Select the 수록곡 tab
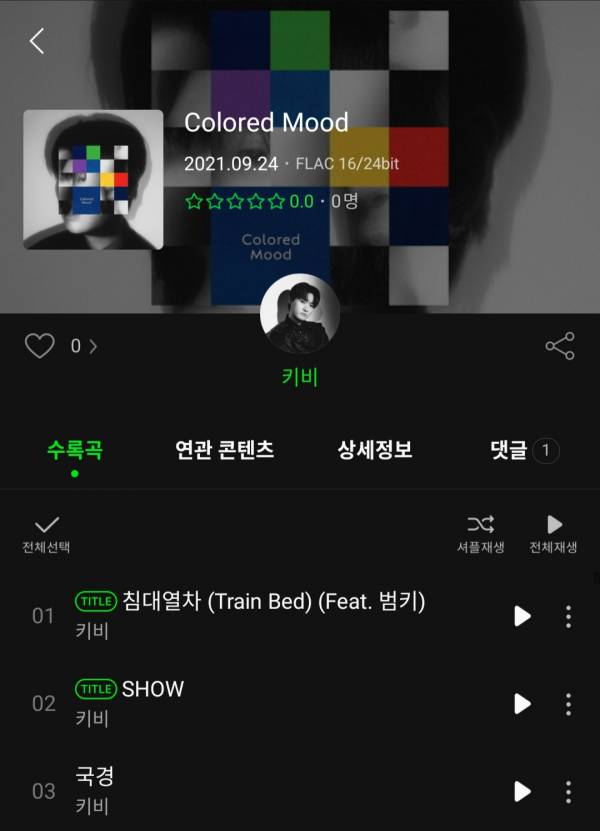 pyautogui.click(x=75, y=450)
